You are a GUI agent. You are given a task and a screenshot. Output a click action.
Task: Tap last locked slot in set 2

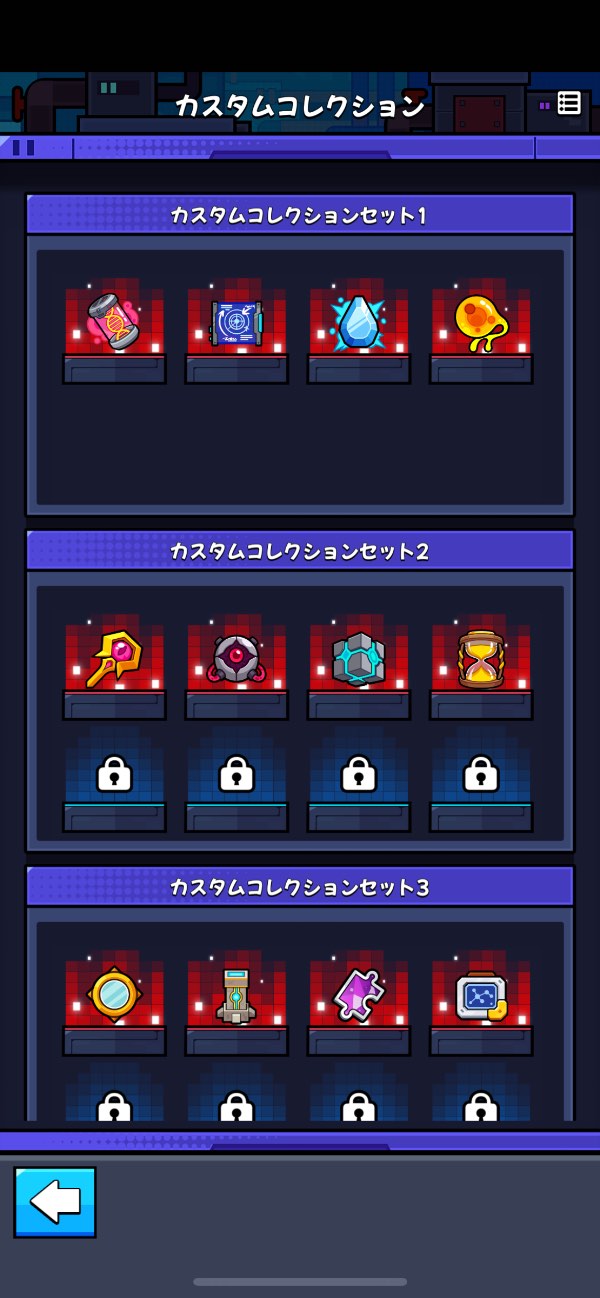click(x=481, y=773)
